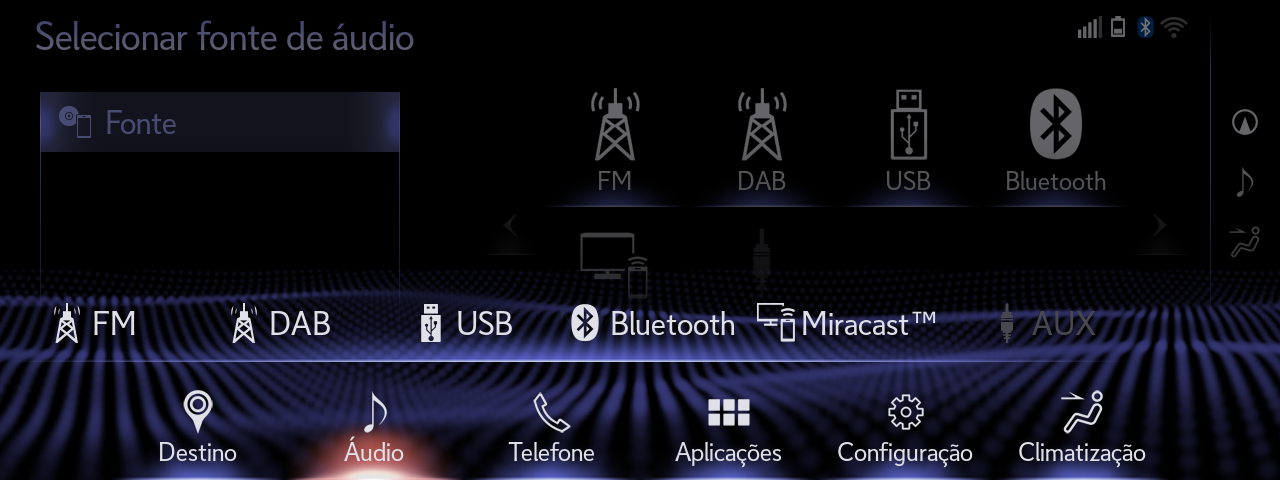Open the Fonte row in the list
The image size is (1280, 480).
click(x=220, y=123)
